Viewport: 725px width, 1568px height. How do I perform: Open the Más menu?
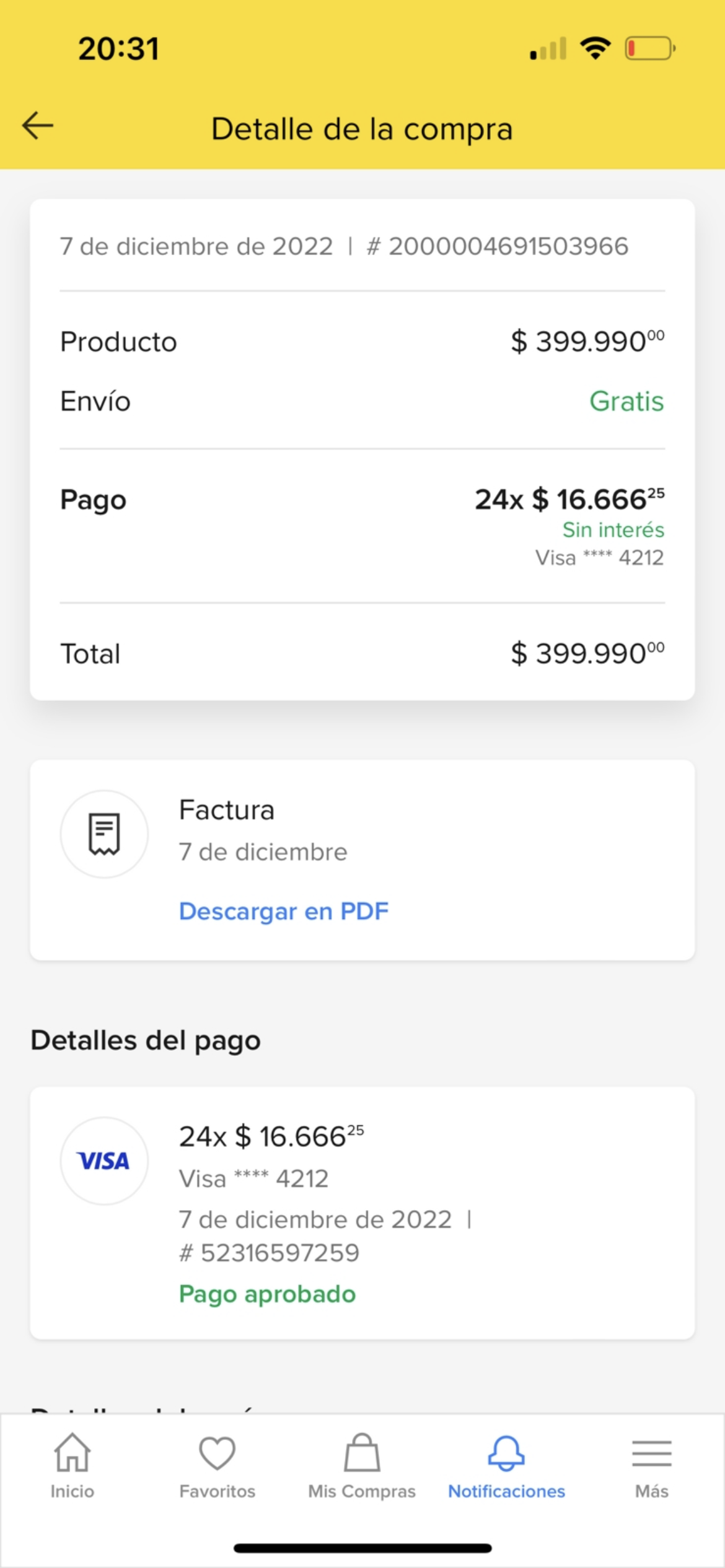(x=652, y=1466)
